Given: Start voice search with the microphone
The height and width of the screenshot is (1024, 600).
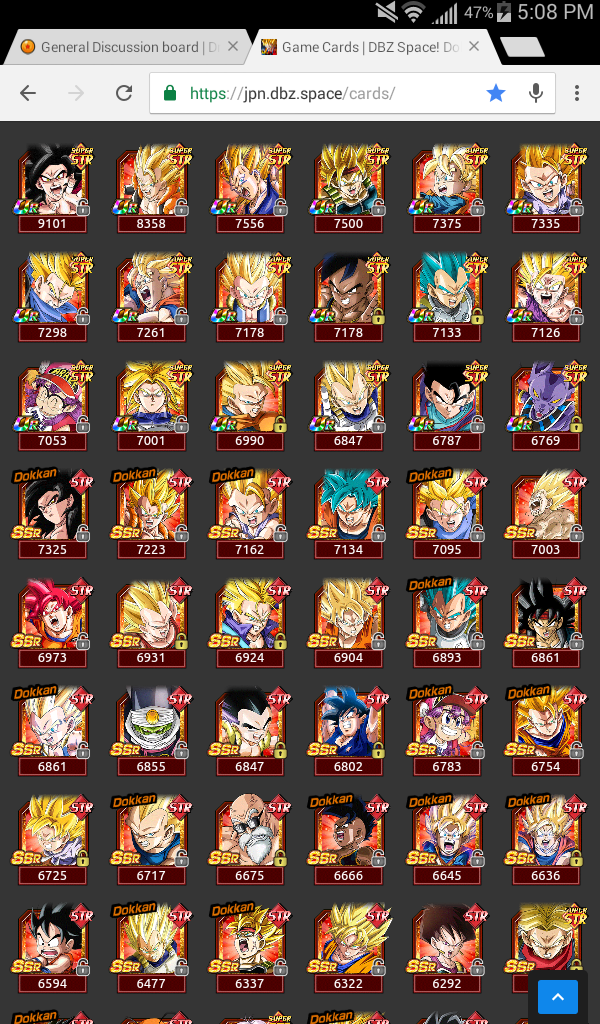Looking at the screenshot, I should [536, 93].
